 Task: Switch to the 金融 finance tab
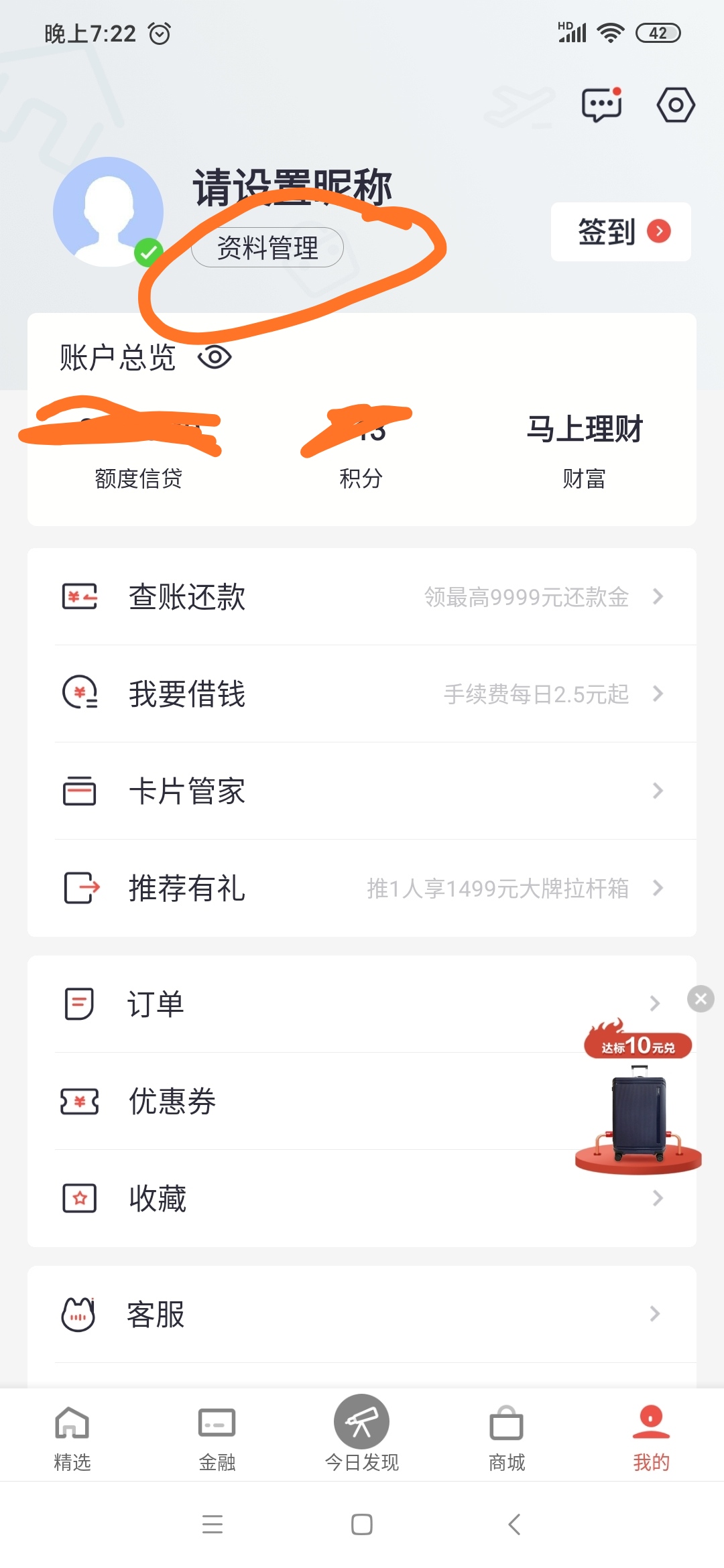(x=216, y=1441)
